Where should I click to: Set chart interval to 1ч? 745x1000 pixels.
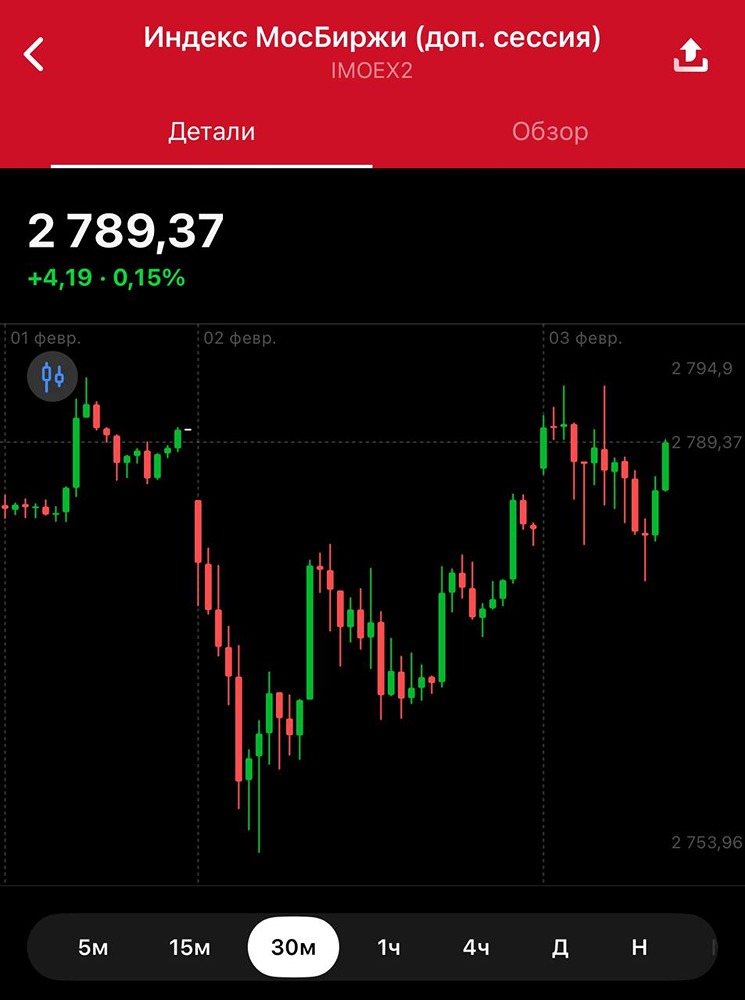pos(388,947)
